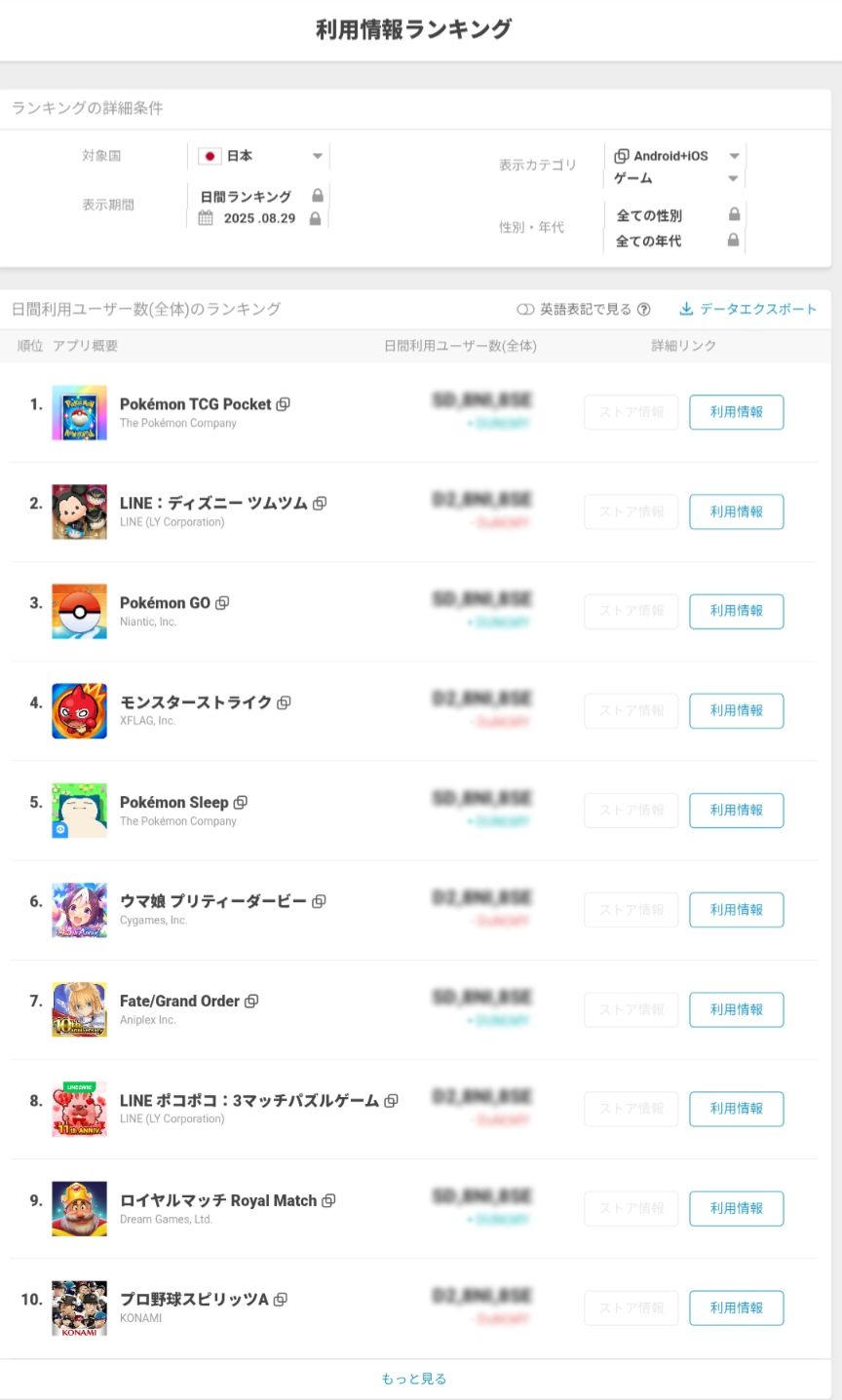842x1400 pixels.
Task: Toggle 英語表記で見る switch
Action: [x=525, y=310]
